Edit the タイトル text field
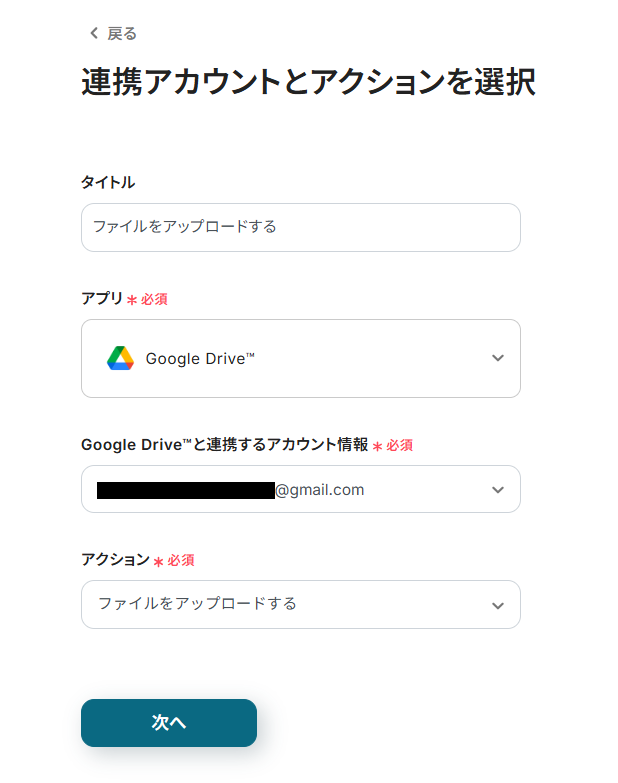Image resolution: width=618 pixels, height=783 pixels. [300, 227]
